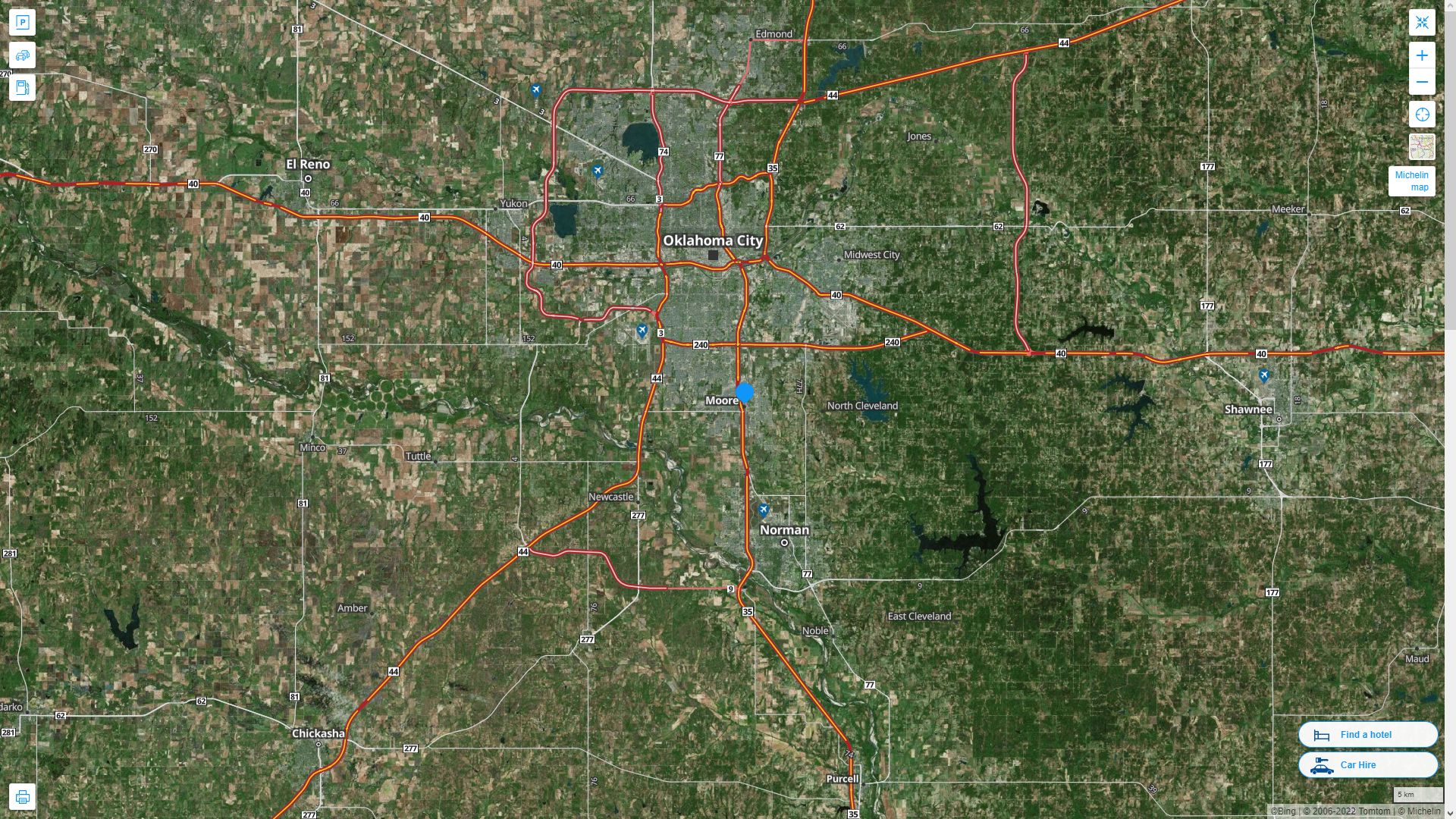Viewport: 1456px width, 819px height.
Task: Zoom out with the minus button
Action: point(1422,82)
